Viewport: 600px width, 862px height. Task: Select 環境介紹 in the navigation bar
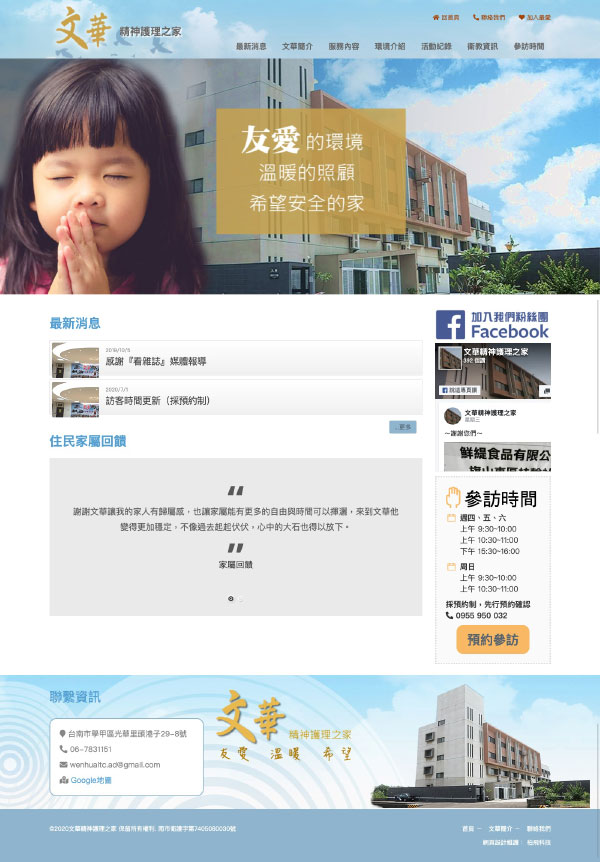tap(390, 46)
